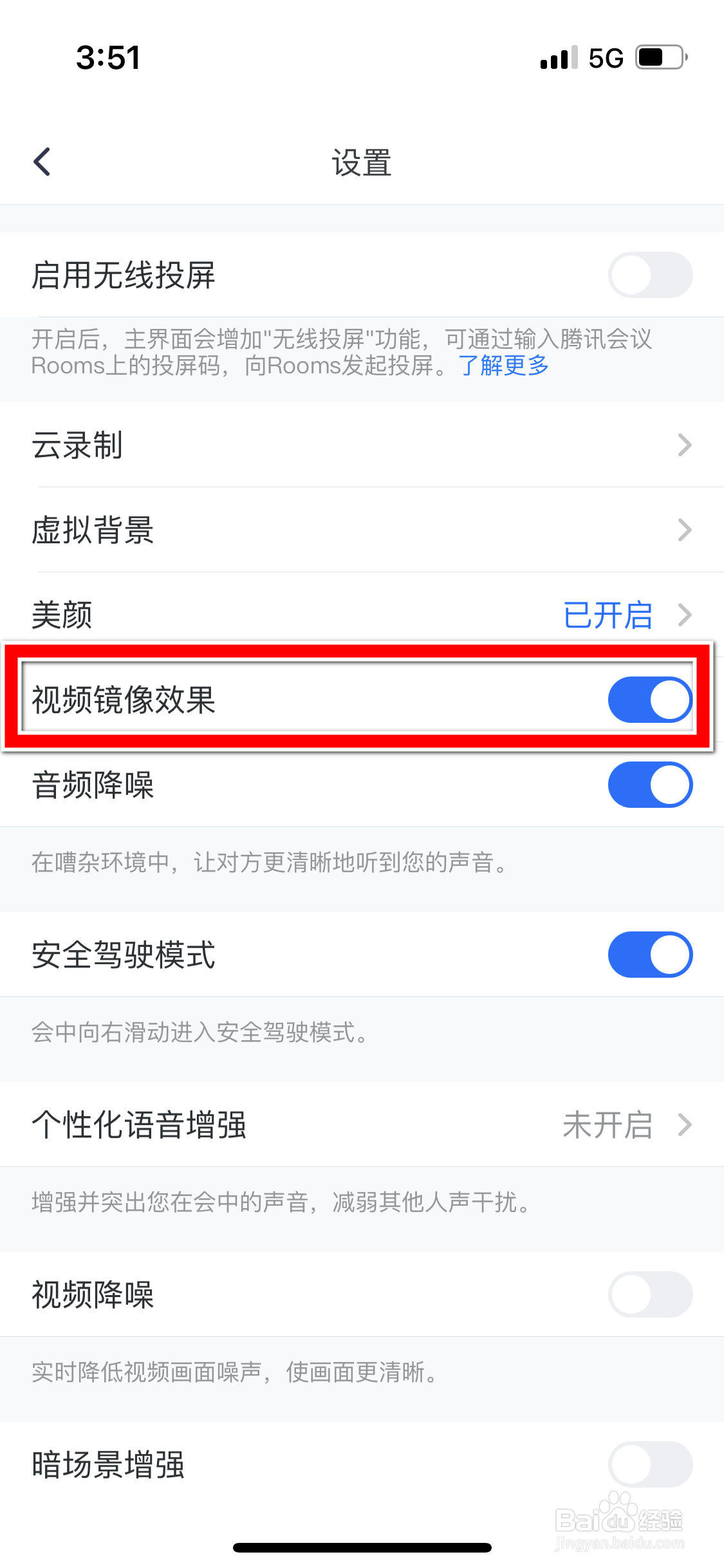
Task: Disable 音频降噪 audio noise reduction
Action: point(649,785)
